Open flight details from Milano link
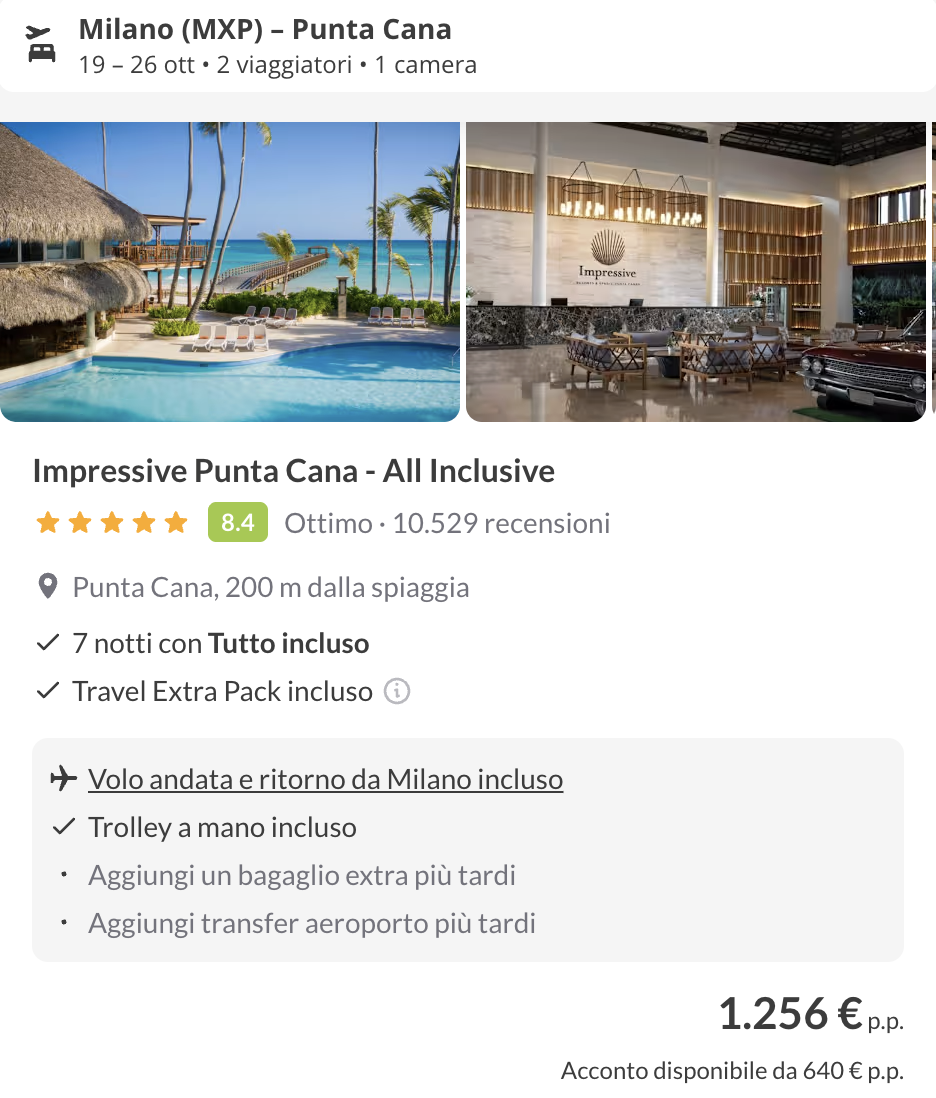The width and height of the screenshot is (936, 1098). 325,779
